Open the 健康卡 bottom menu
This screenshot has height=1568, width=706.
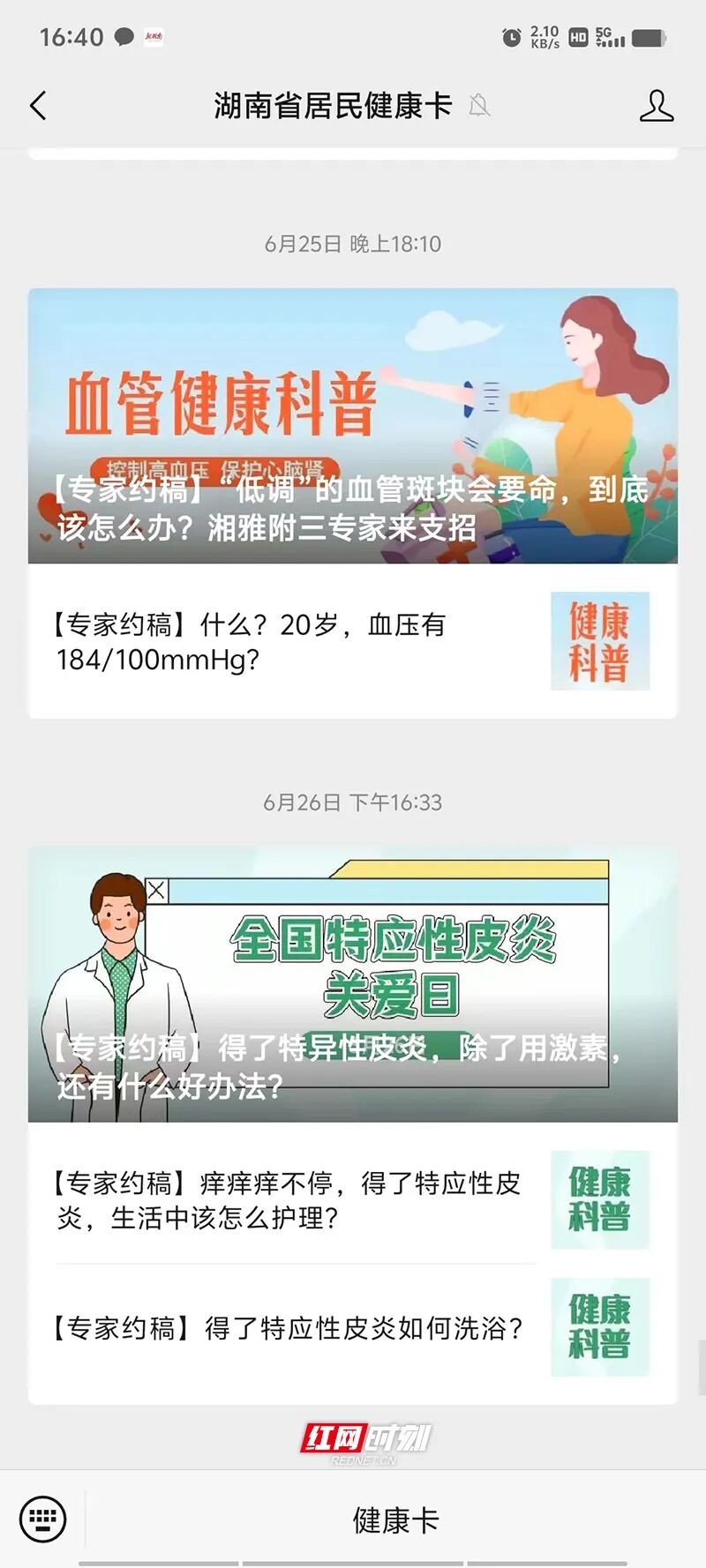tap(395, 1519)
